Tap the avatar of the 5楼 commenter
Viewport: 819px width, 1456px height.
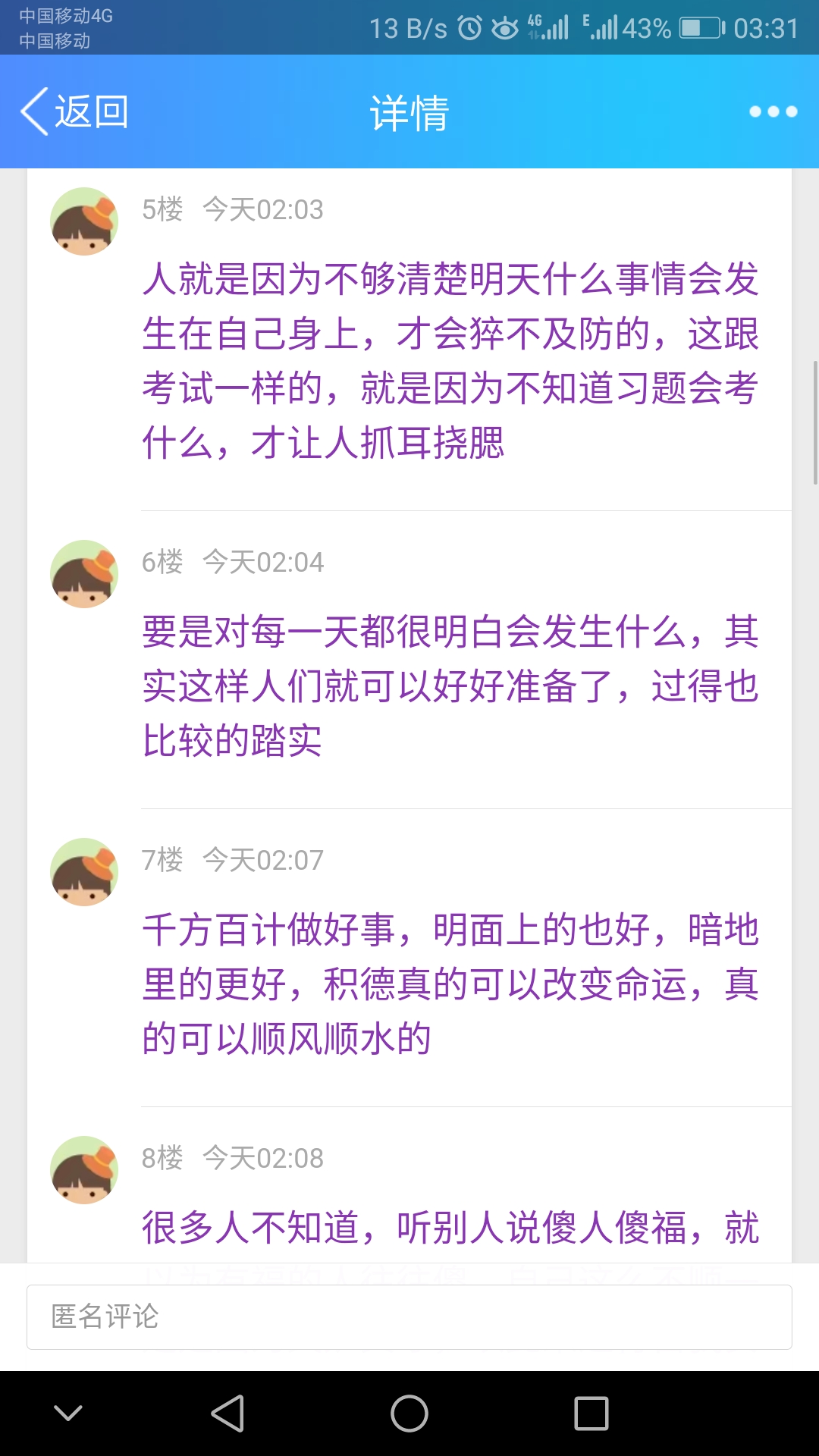84,221
